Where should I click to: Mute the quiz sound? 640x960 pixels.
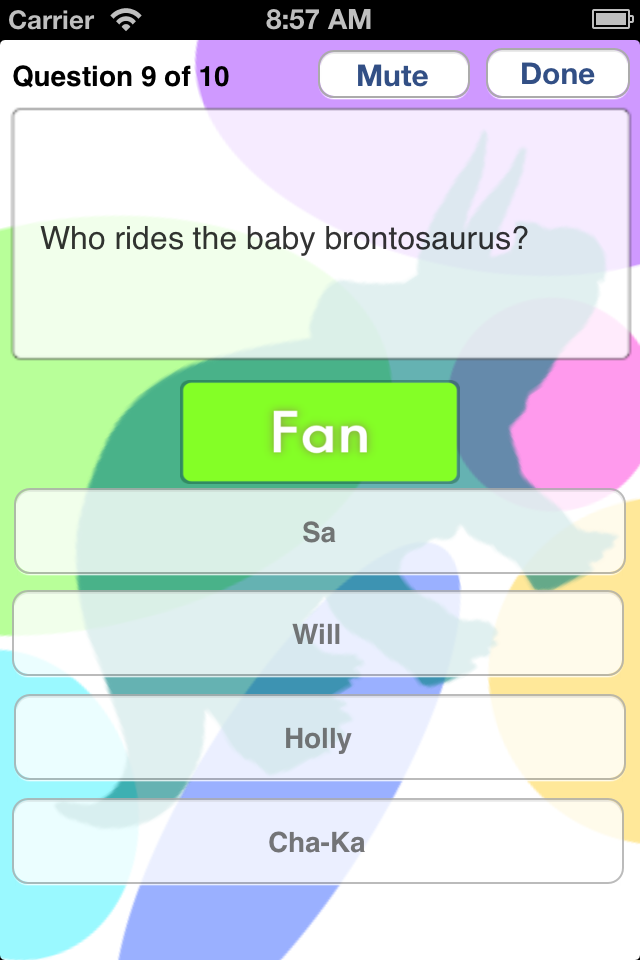pyautogui.click(x=393, y=76)
